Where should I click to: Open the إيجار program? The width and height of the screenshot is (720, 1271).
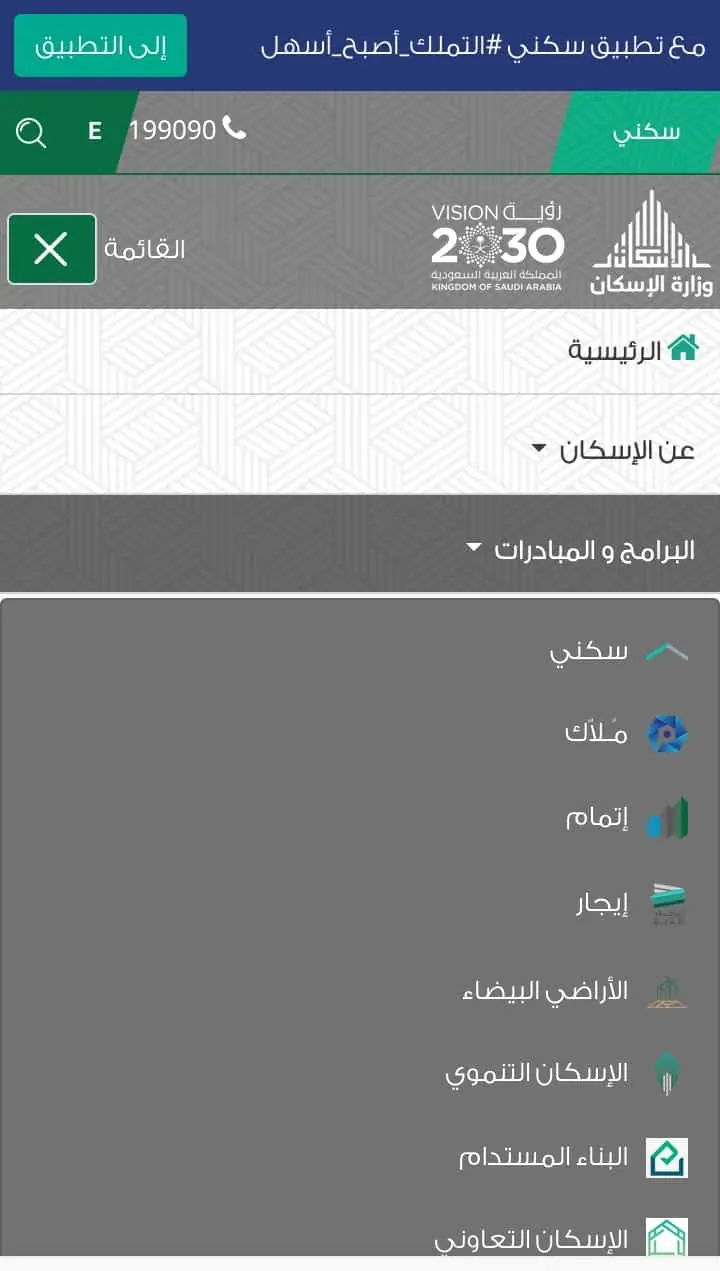click(632, 904)
